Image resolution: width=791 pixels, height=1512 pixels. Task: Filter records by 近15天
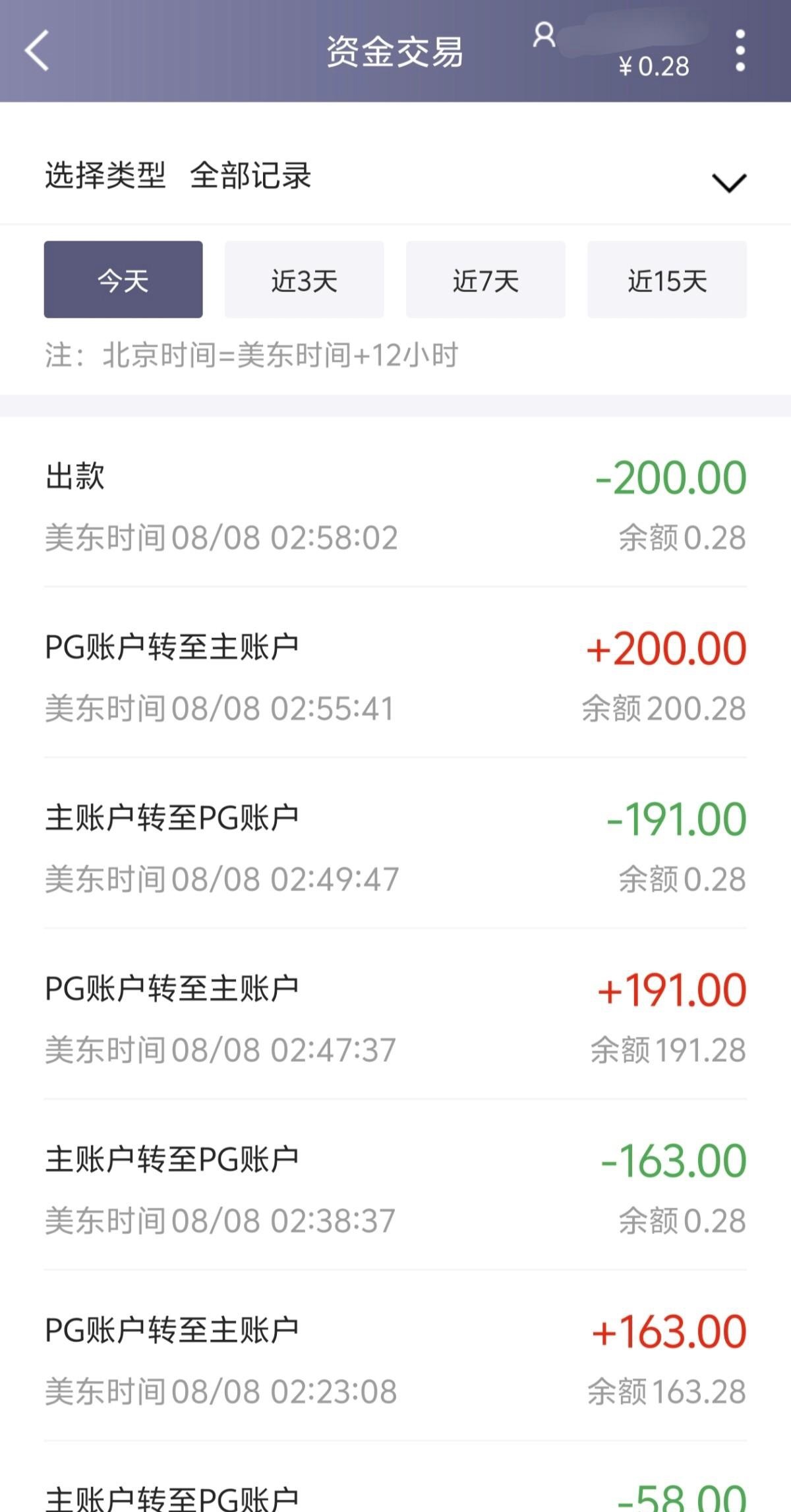[666, 279]
